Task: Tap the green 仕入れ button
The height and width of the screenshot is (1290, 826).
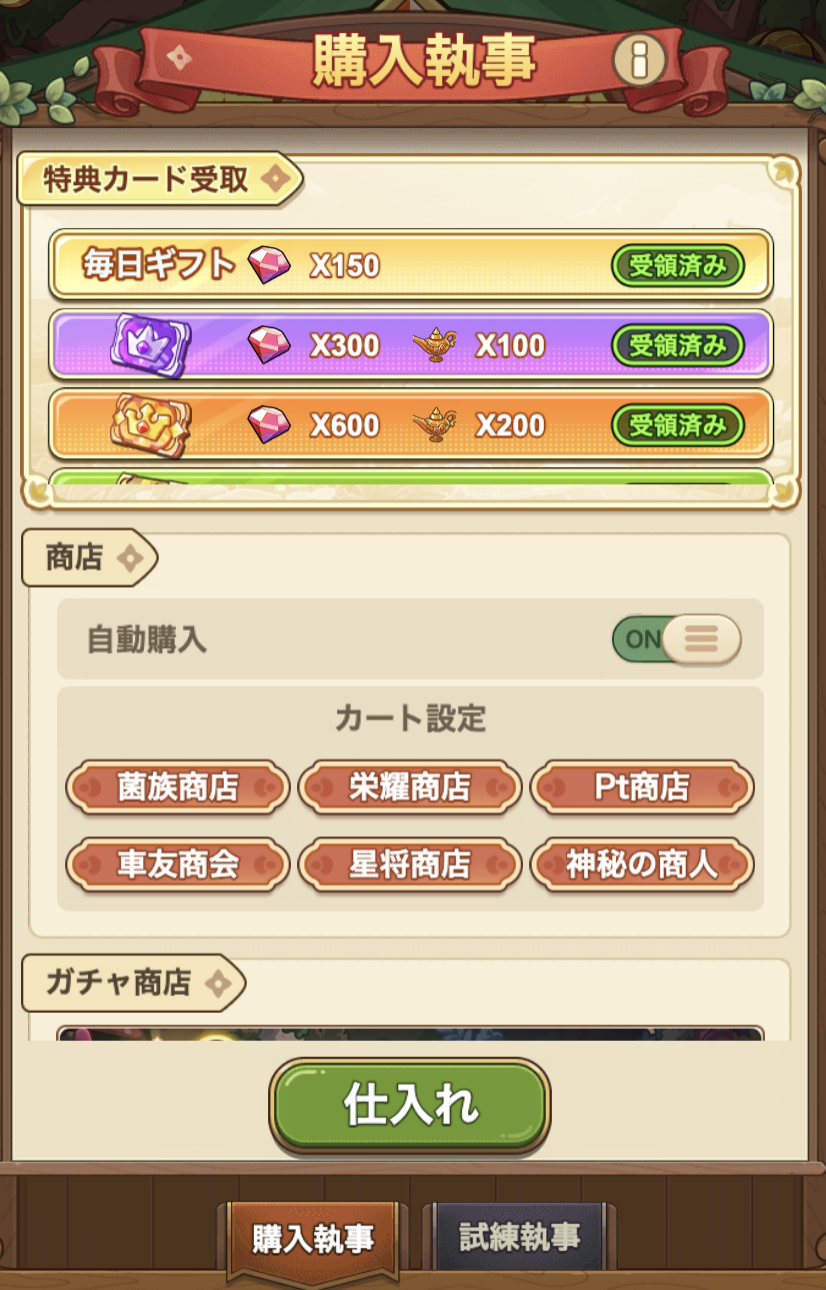Action: pyautogui.click(x=410, y=1105)
